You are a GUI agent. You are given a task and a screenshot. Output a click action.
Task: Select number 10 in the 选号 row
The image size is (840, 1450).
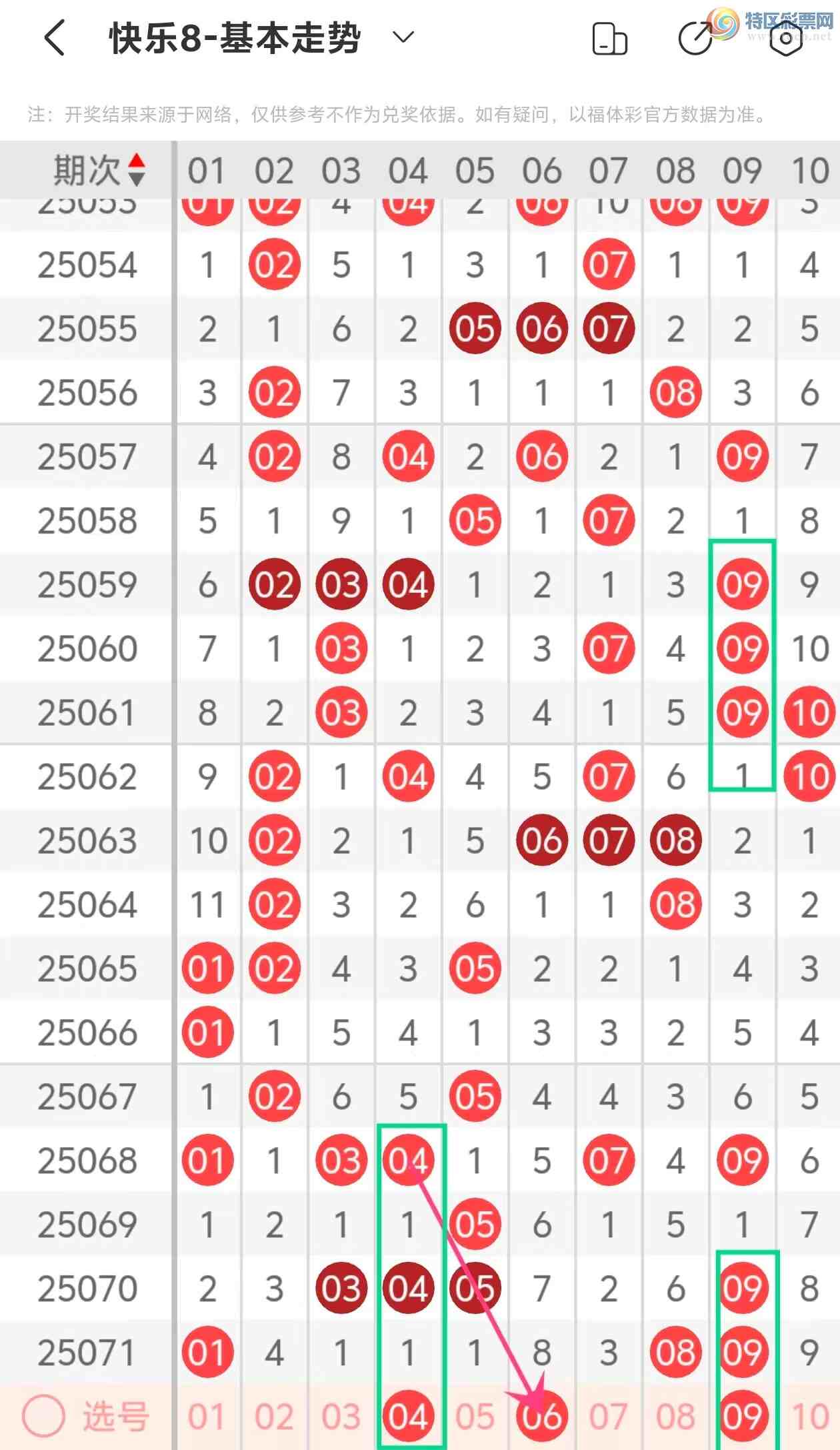tap(809, 1417)
